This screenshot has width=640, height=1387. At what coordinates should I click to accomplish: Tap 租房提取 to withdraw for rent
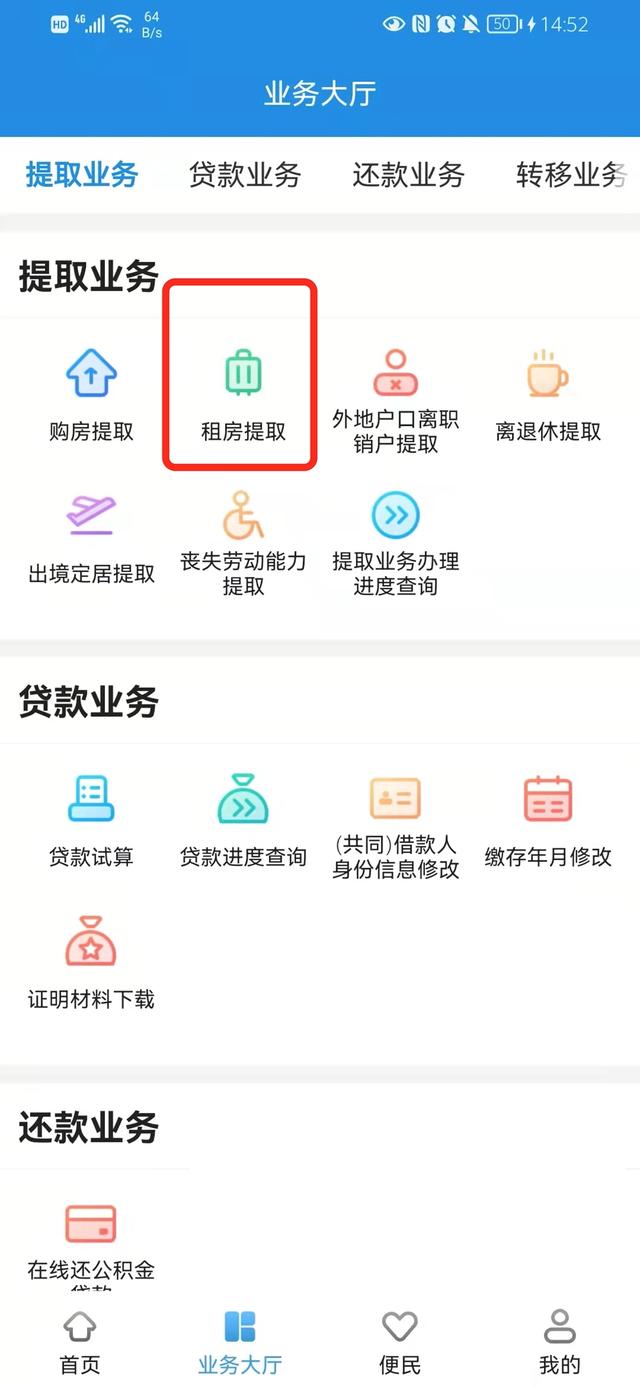(x=243, y=395)
